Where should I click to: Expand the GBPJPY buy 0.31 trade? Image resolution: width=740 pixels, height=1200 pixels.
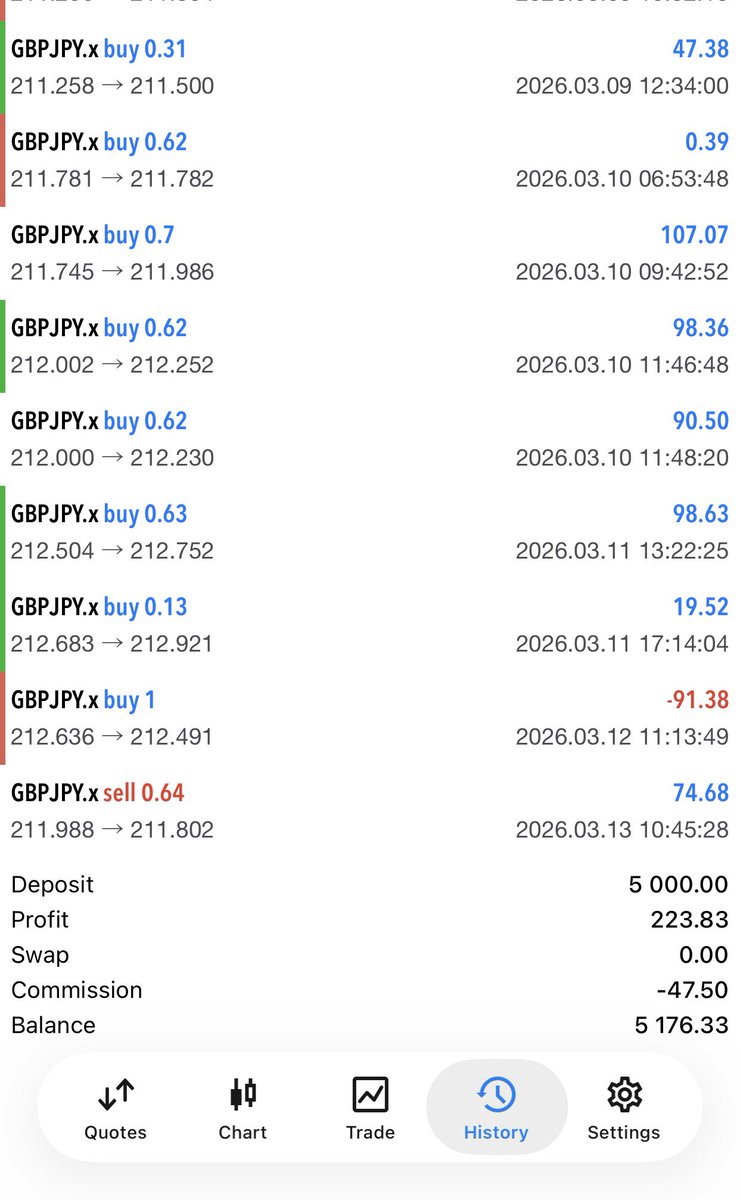pyautogui.click(x=370, y=67)
